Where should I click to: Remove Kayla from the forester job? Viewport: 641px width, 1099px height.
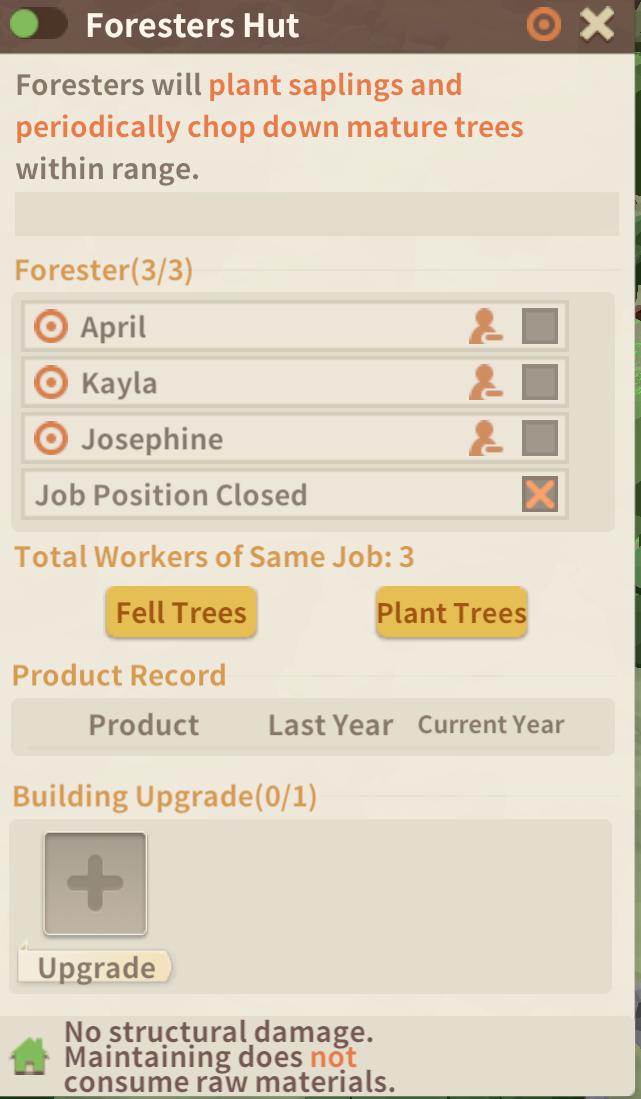tap(485, 383)
